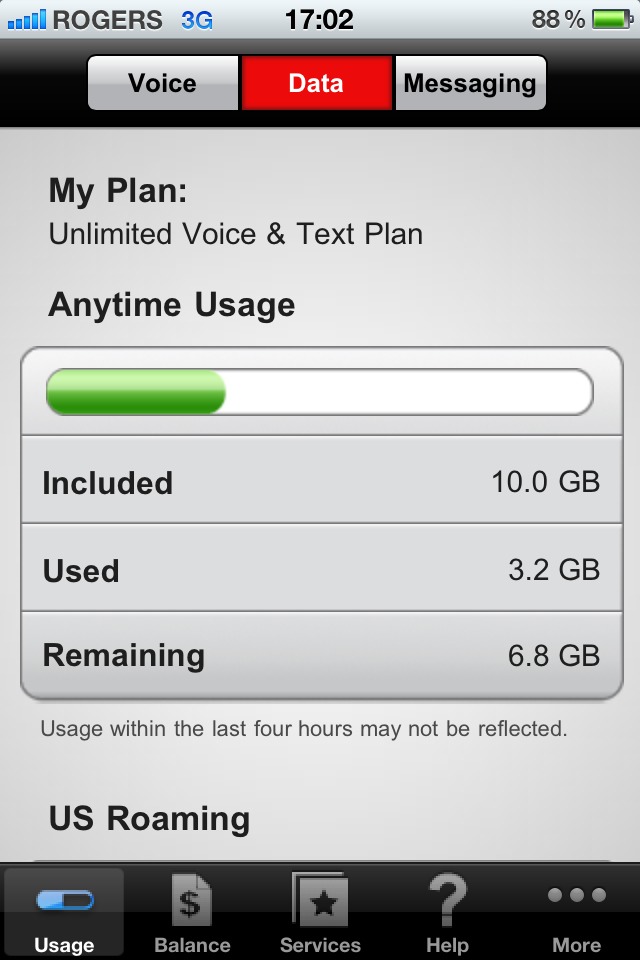The width and height of the screenshot is (640, 960).
Task: Open the Services tab
Action: 320,914
